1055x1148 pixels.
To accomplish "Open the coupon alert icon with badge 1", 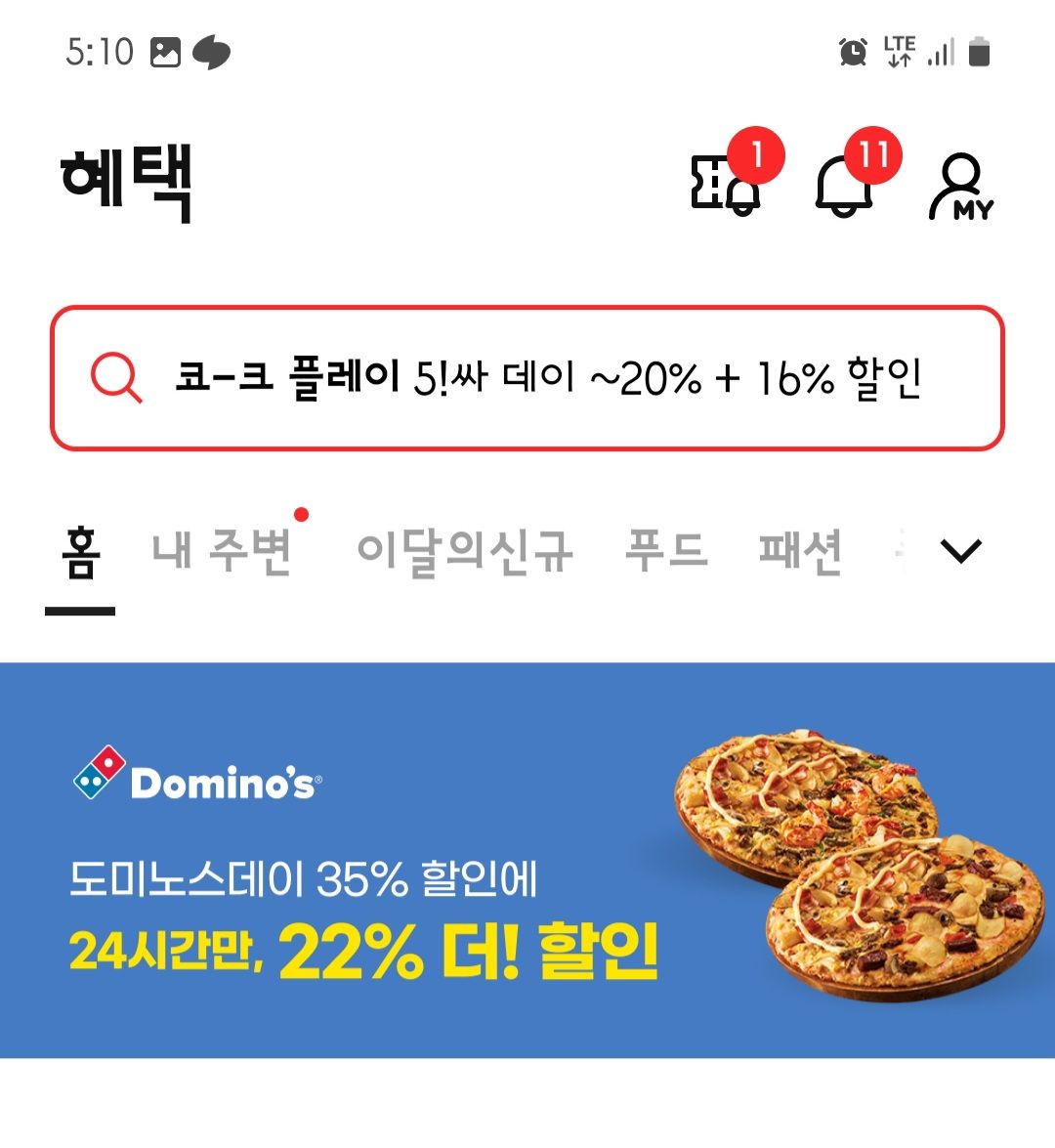I will point(728,186).
